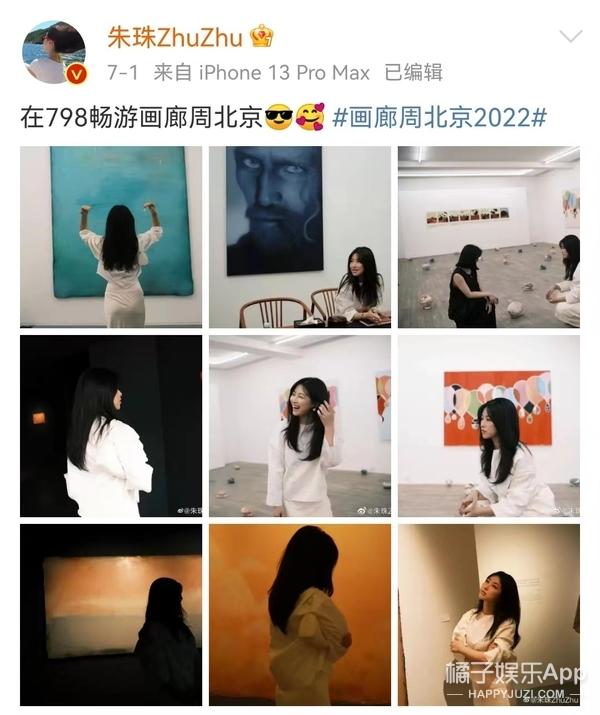Expand the post options chevron

click(570, 36)
